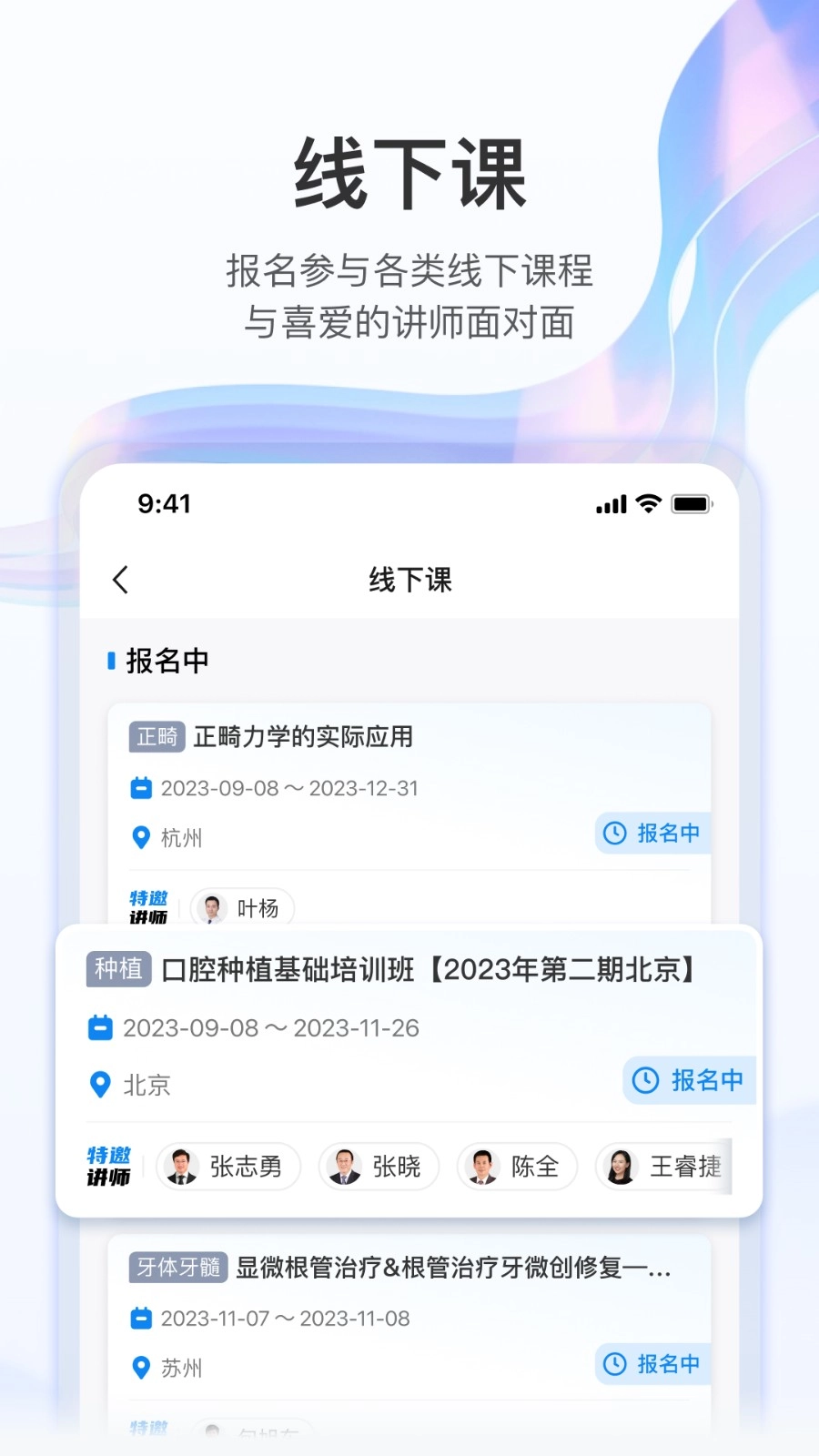Toggle the 报名中 status on the 苏州 course
The height and width of the screenshot is (1456, 819).
(x=652, y=1364)
